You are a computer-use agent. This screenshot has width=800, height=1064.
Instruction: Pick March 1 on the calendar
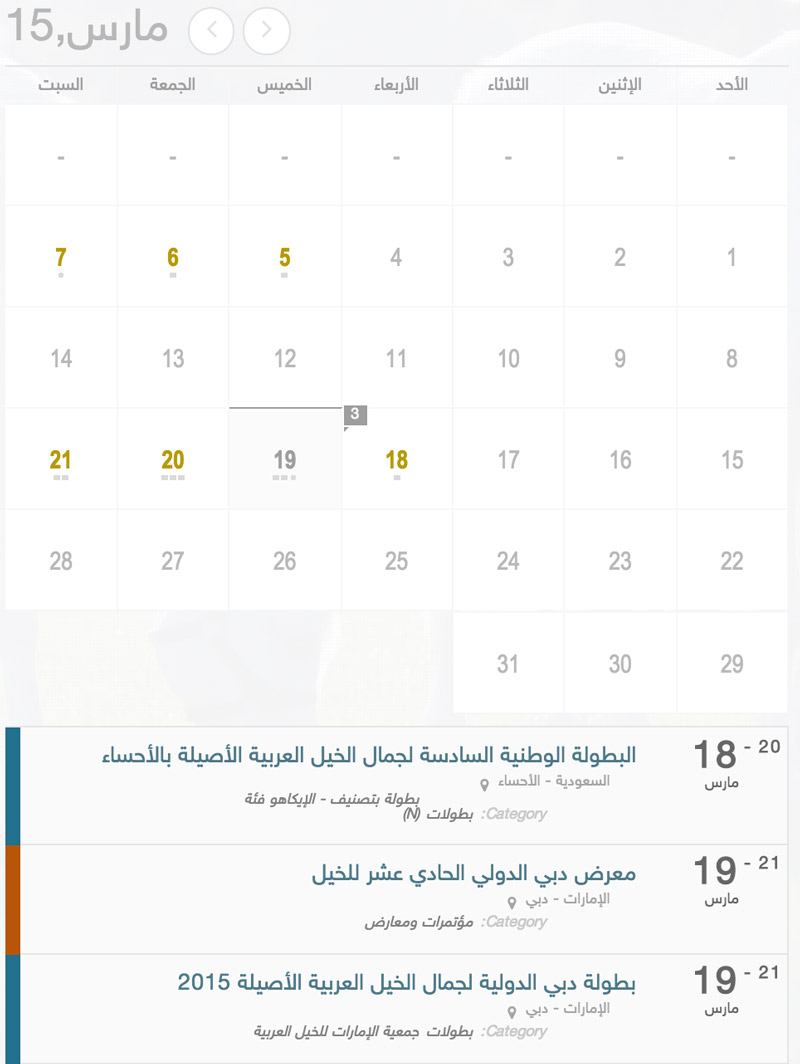732,258
